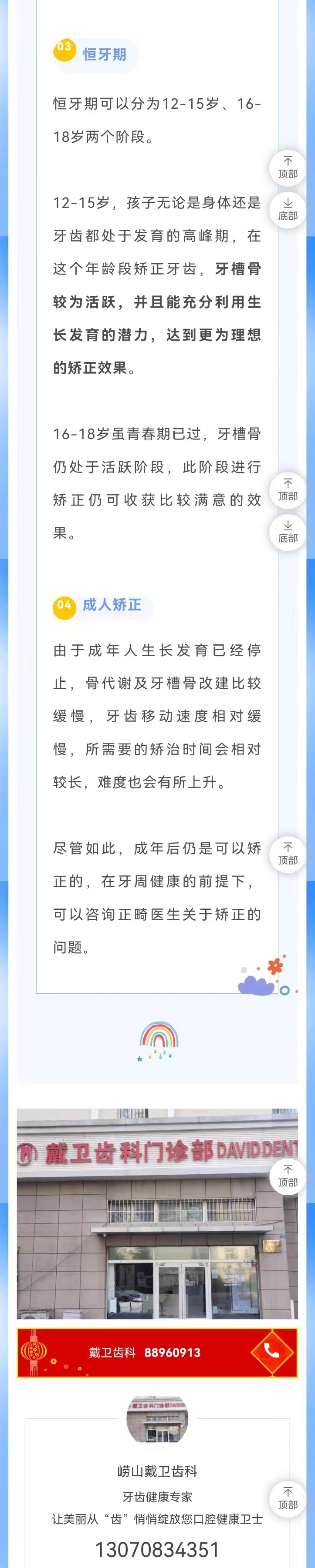Call 戴卫齿科 via the red phone icon
Viewport: 315px width, 1568px height.
pos(272,1352)
